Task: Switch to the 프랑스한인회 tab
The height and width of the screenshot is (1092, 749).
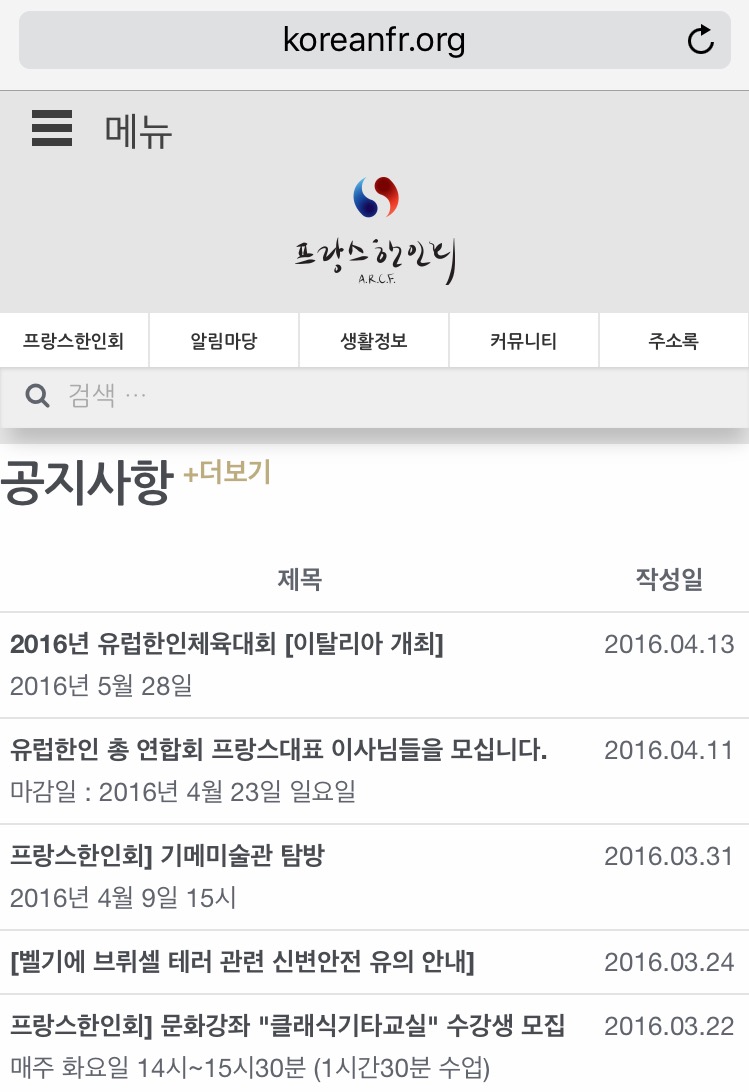Action: [x=74, y=341]
